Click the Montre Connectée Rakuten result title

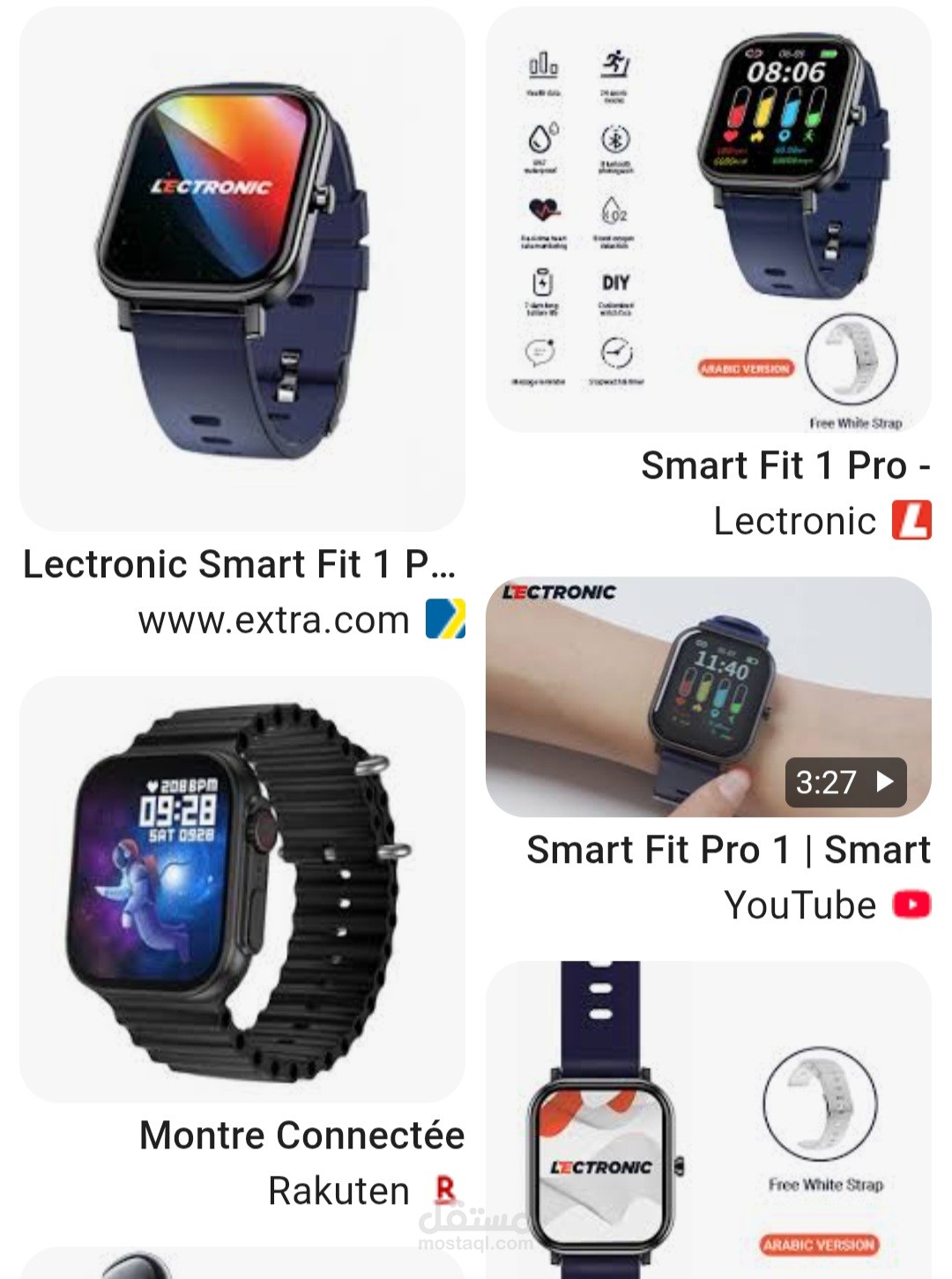(302, 1135)
